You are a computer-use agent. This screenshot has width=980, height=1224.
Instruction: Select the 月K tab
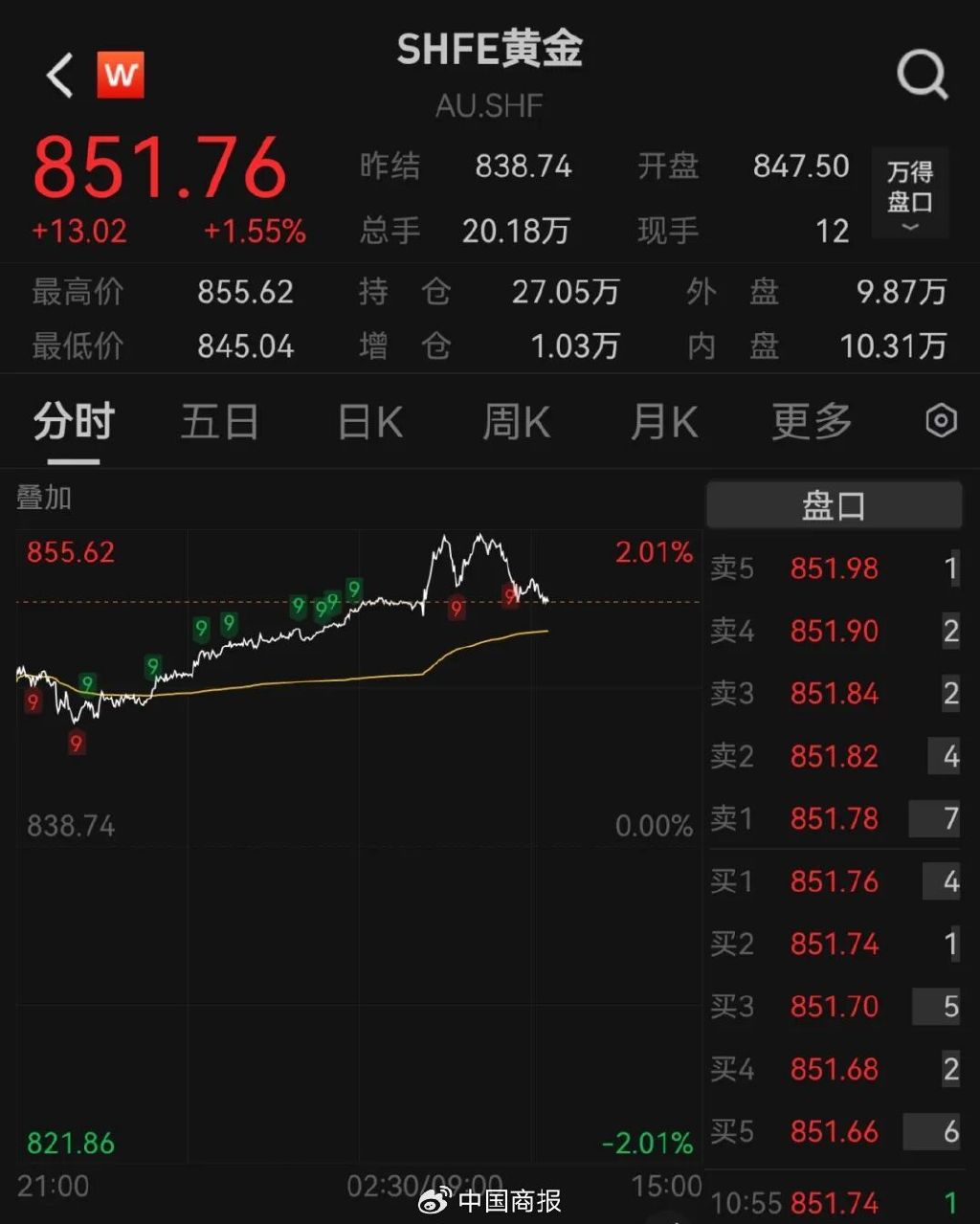(661, 421)
